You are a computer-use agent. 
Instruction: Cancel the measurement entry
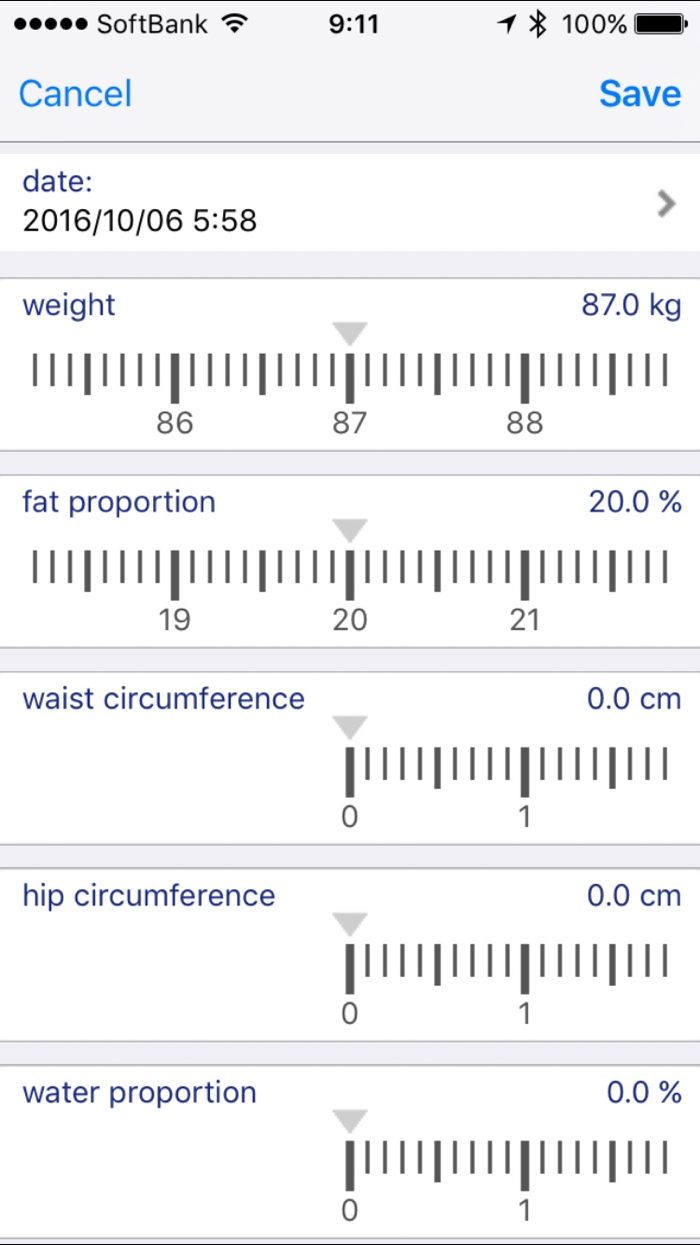[x=75, y=94]
